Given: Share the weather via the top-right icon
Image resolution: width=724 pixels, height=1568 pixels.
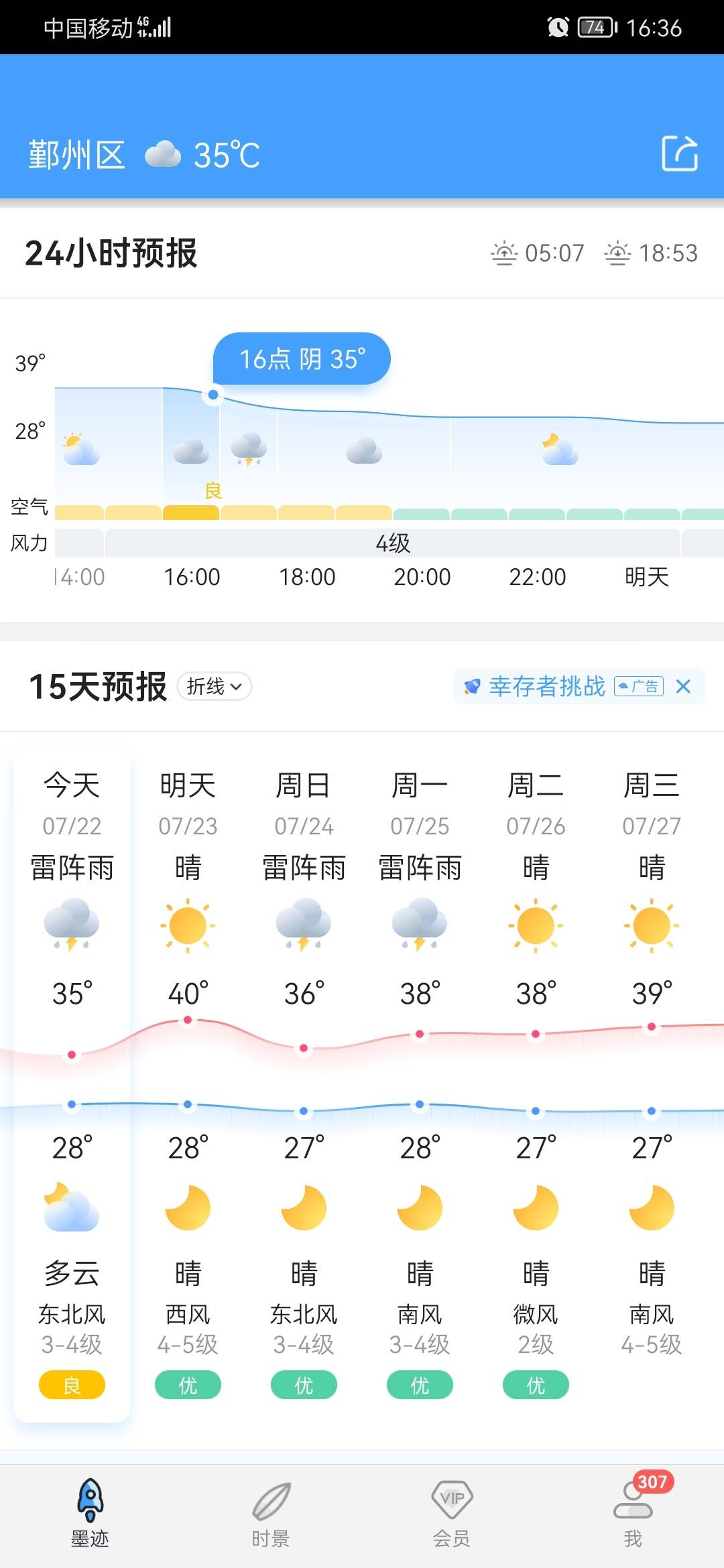Looking at the screenshot, I should (680, 153).
